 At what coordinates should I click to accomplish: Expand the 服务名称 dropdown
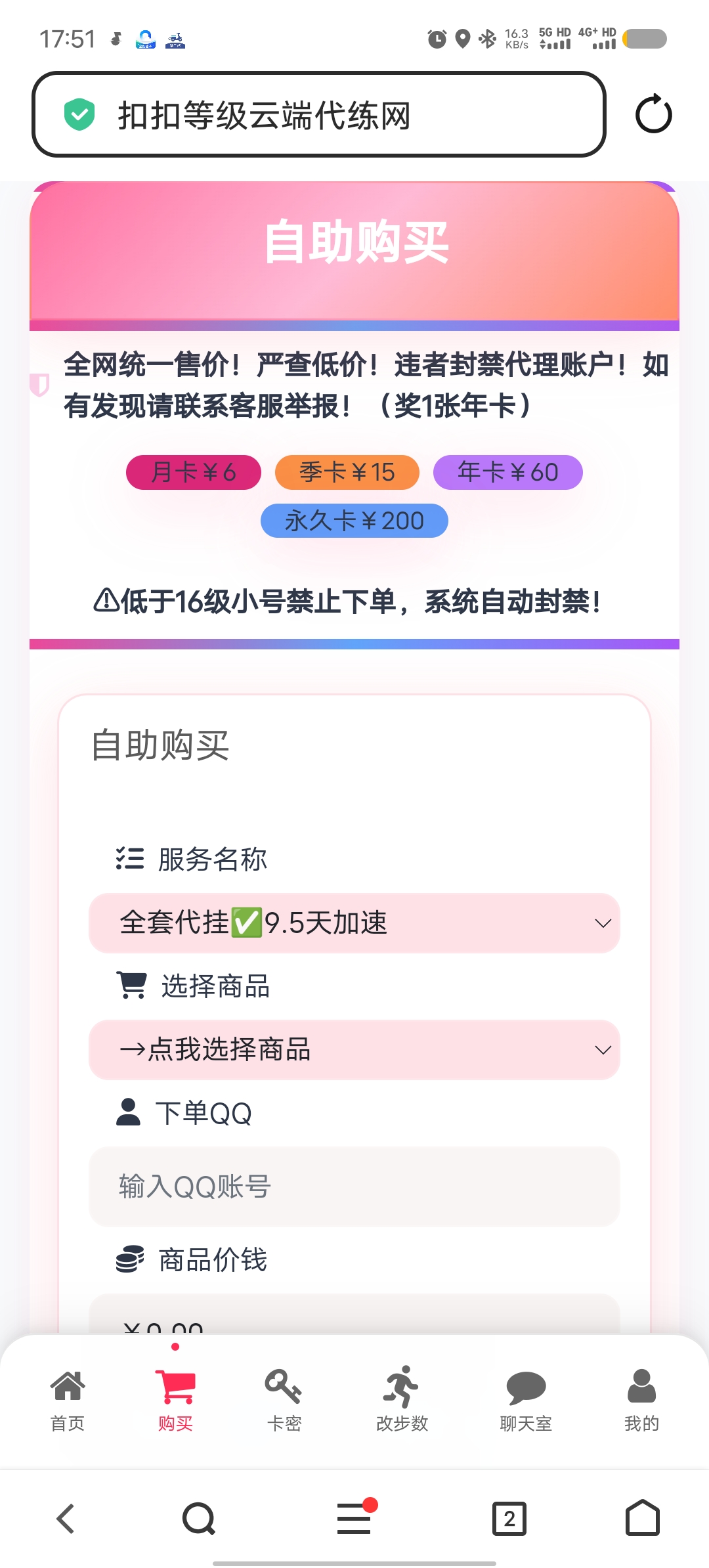(354, 923)
